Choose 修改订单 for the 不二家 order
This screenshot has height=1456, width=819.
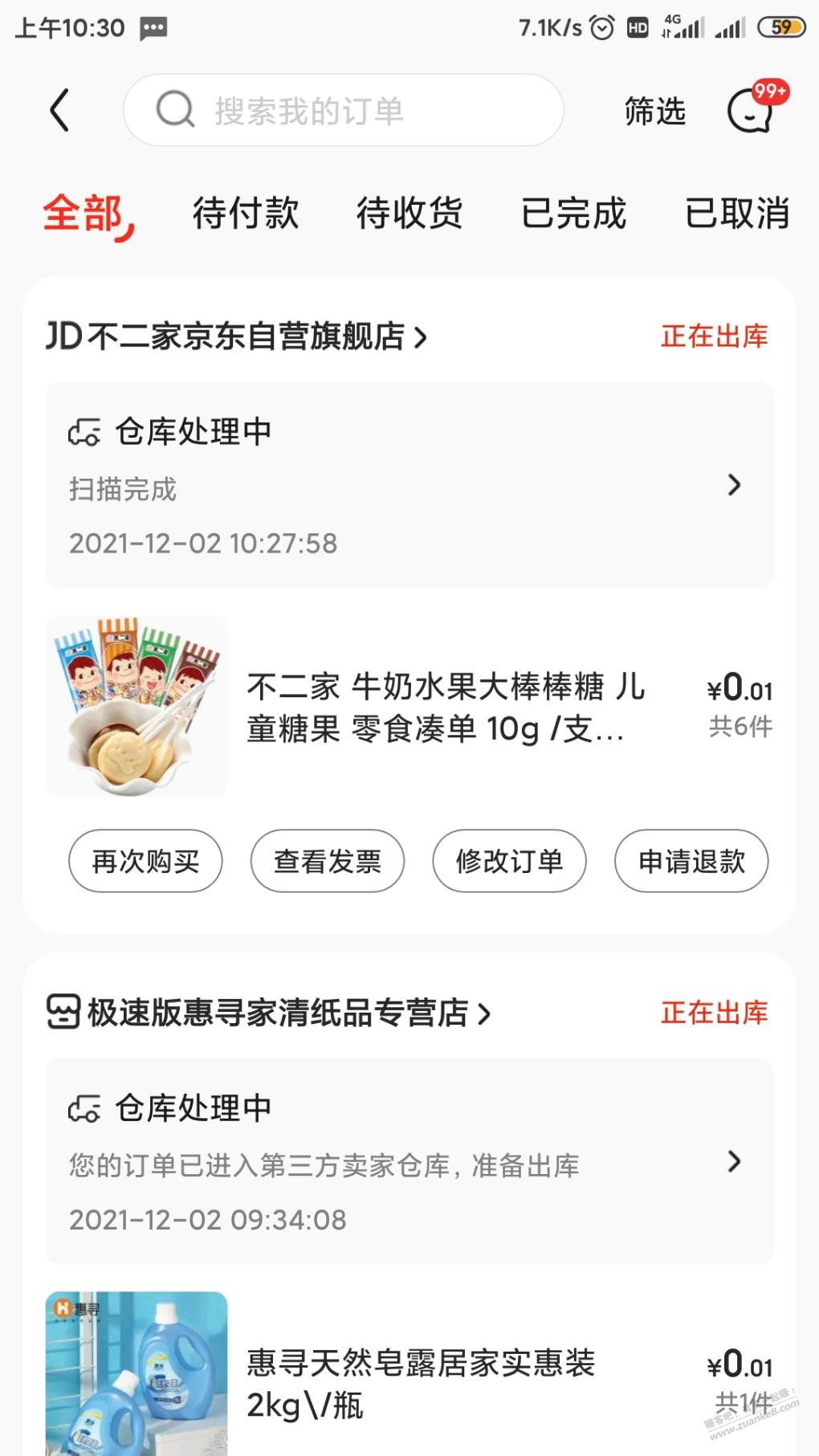pyautogui.click(x=510, y=862)
